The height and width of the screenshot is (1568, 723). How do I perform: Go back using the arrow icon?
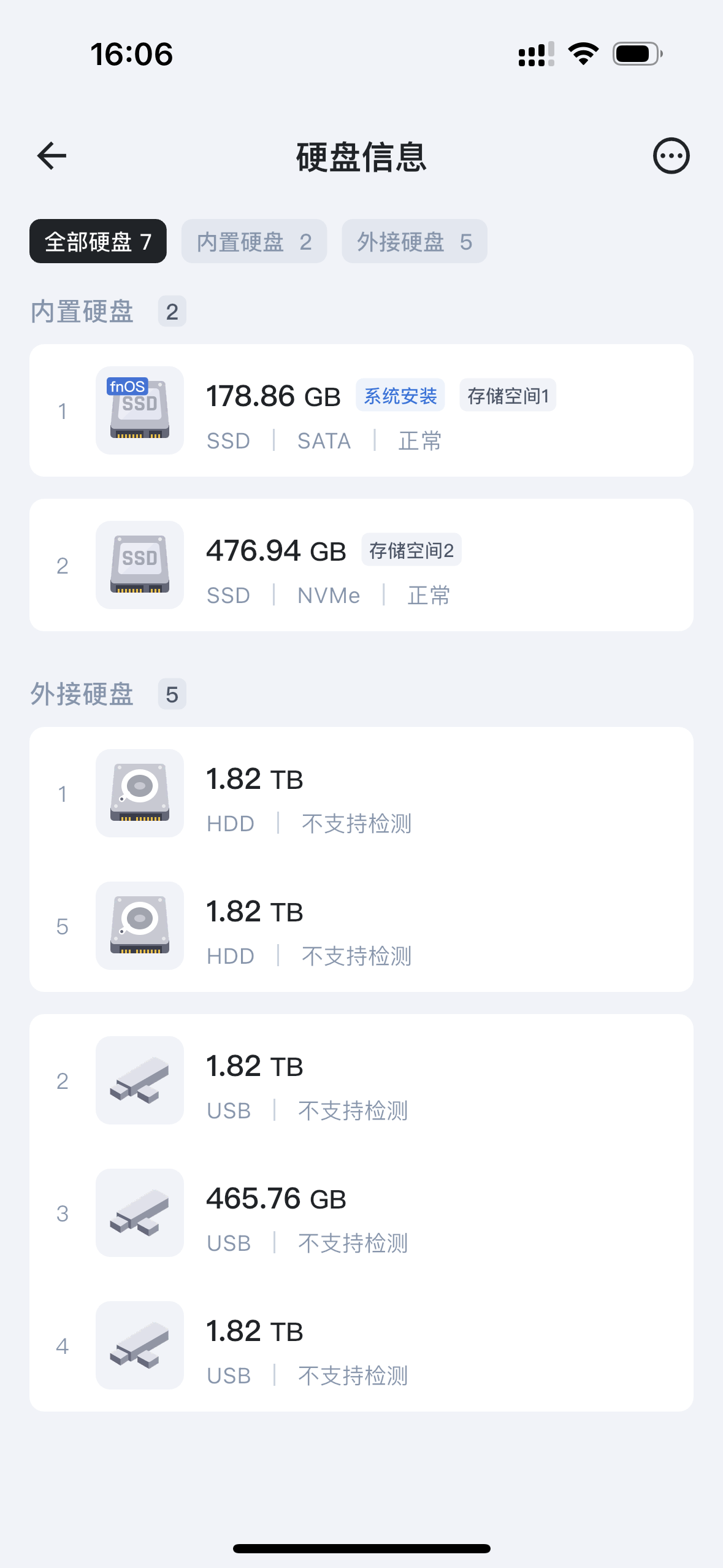52,156
